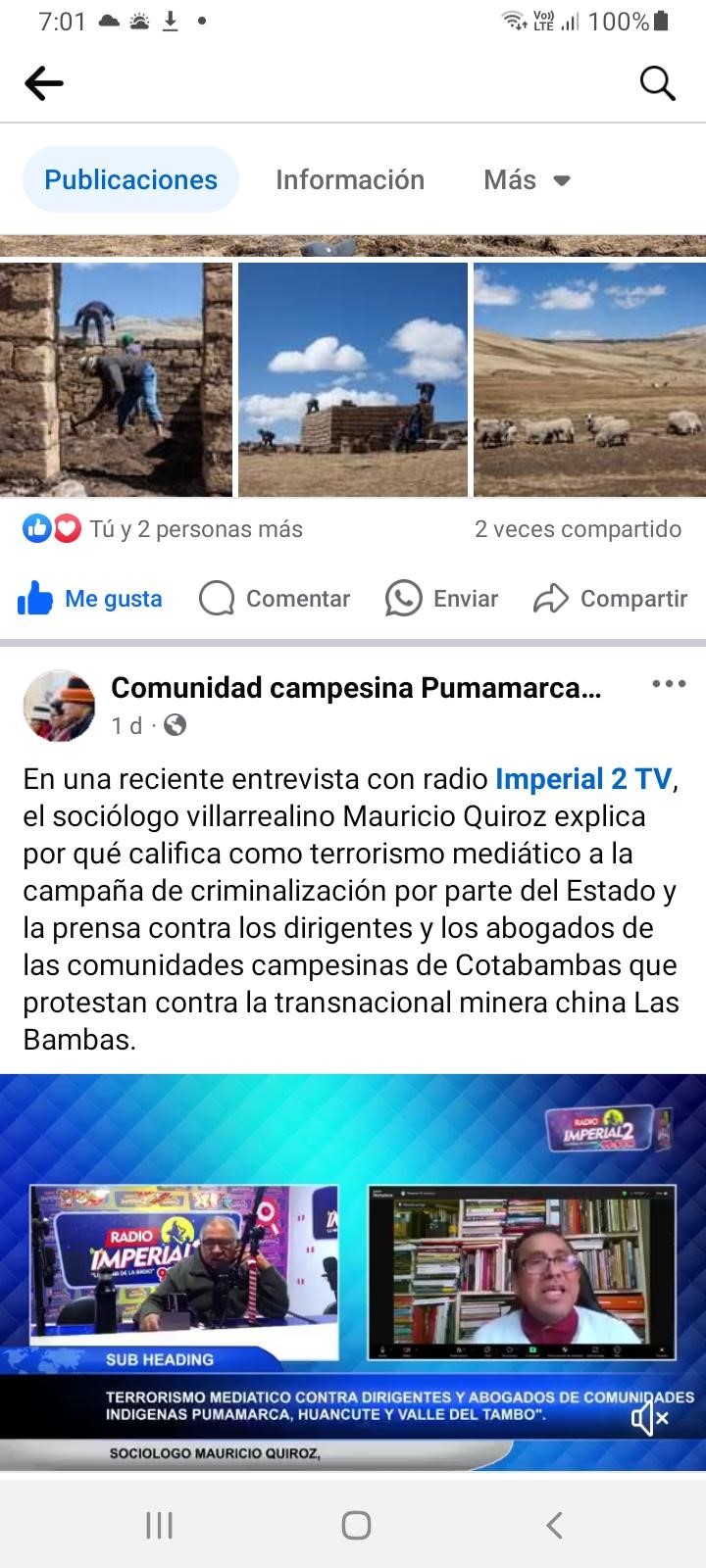This screenshot has height=1568, width=706.
Task: Tap the globe audience icon next to 1 d
Action: pyautogui.click(x=175, y=726)
